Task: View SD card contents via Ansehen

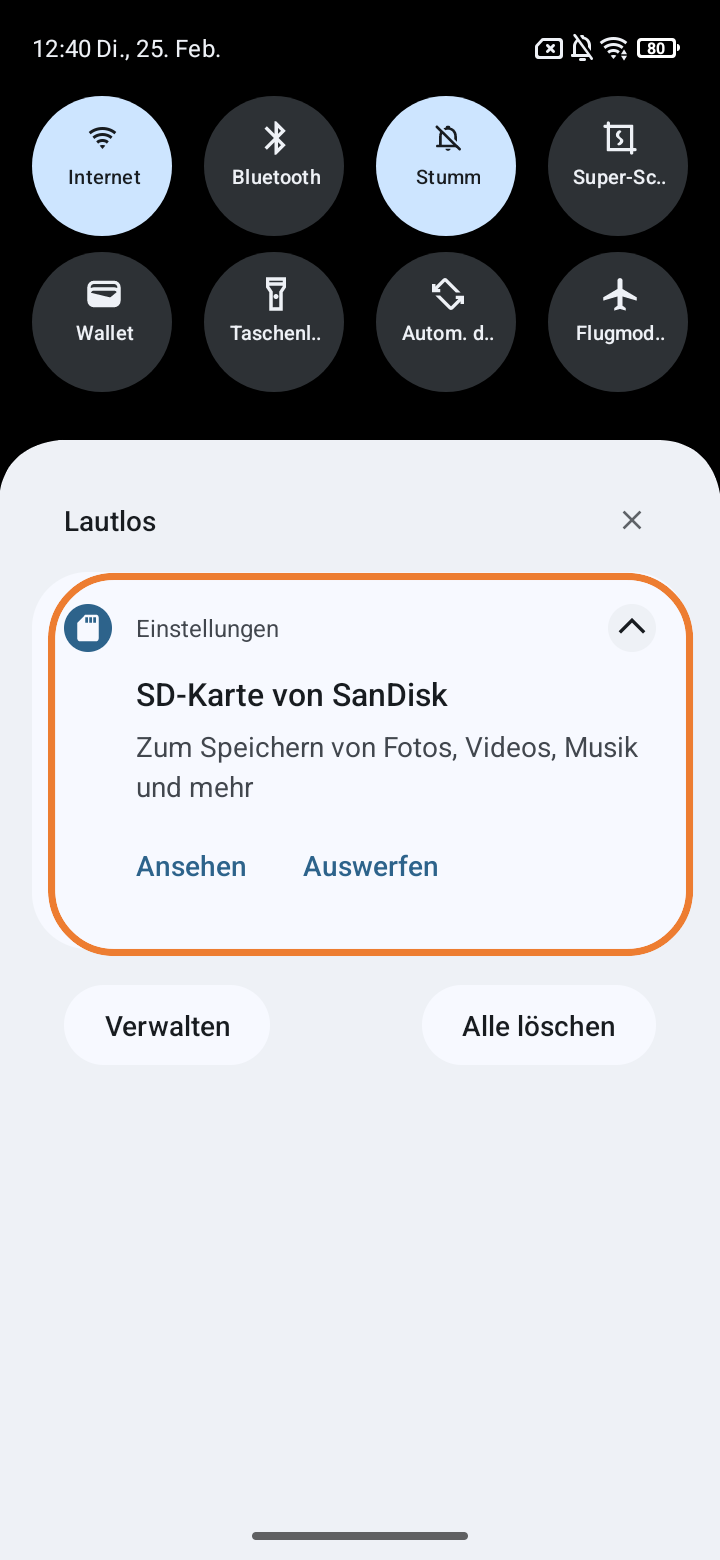Action: (x=190, y=866)
